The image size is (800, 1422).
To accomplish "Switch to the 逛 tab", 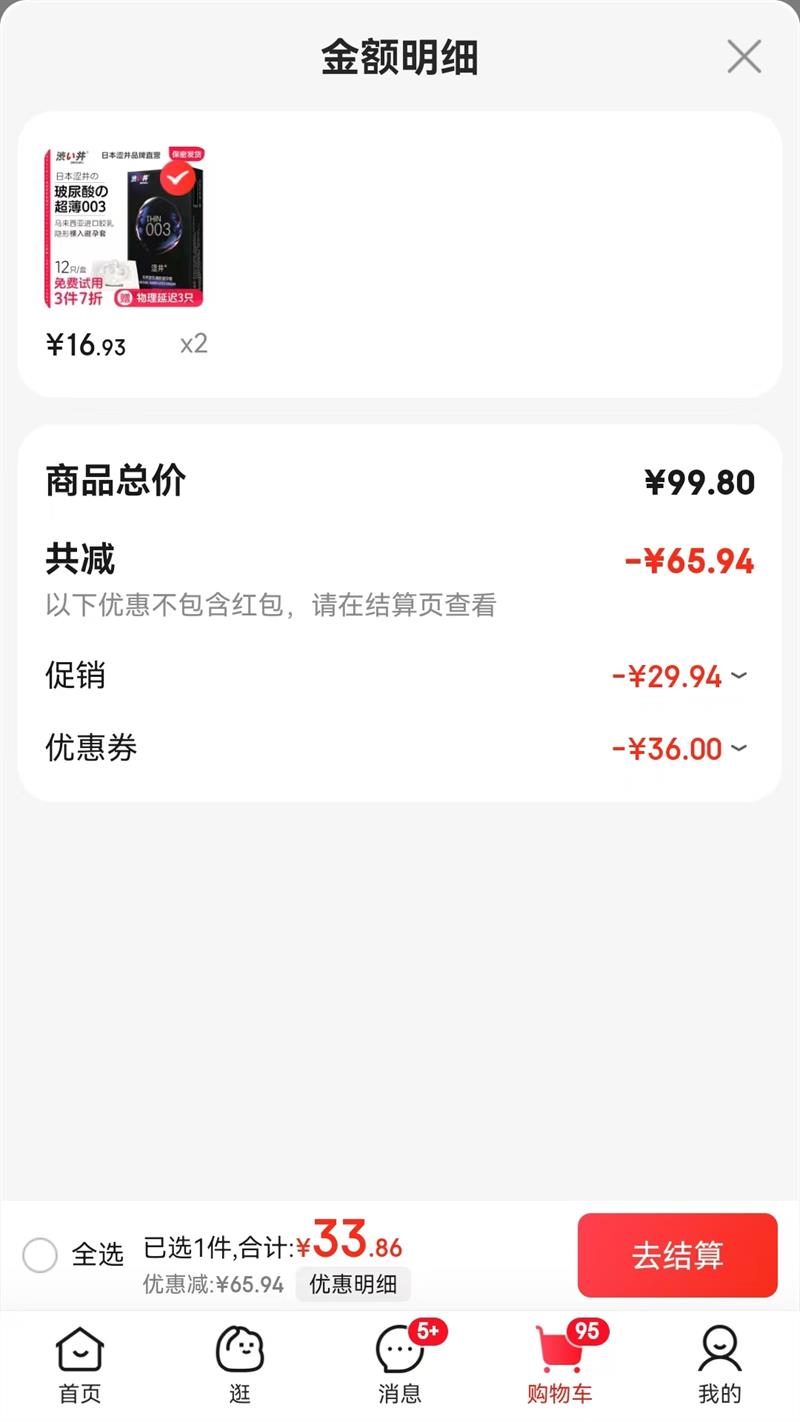I will [x=240, y=1364].
